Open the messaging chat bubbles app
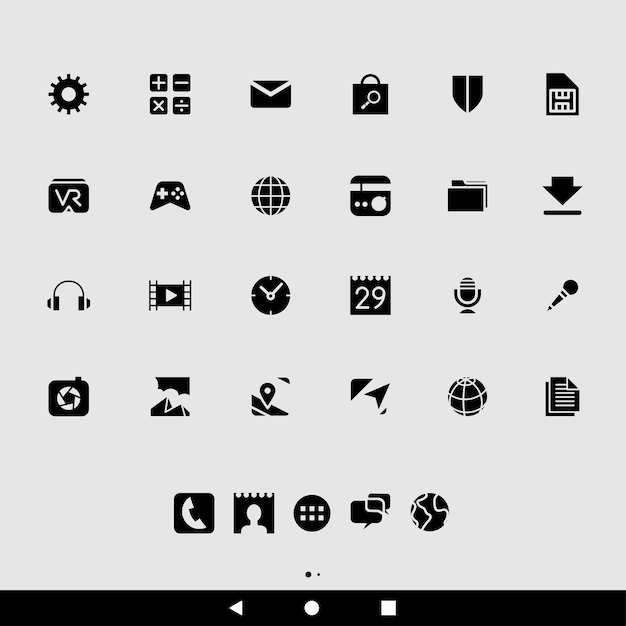 click(x=370, y=511)
